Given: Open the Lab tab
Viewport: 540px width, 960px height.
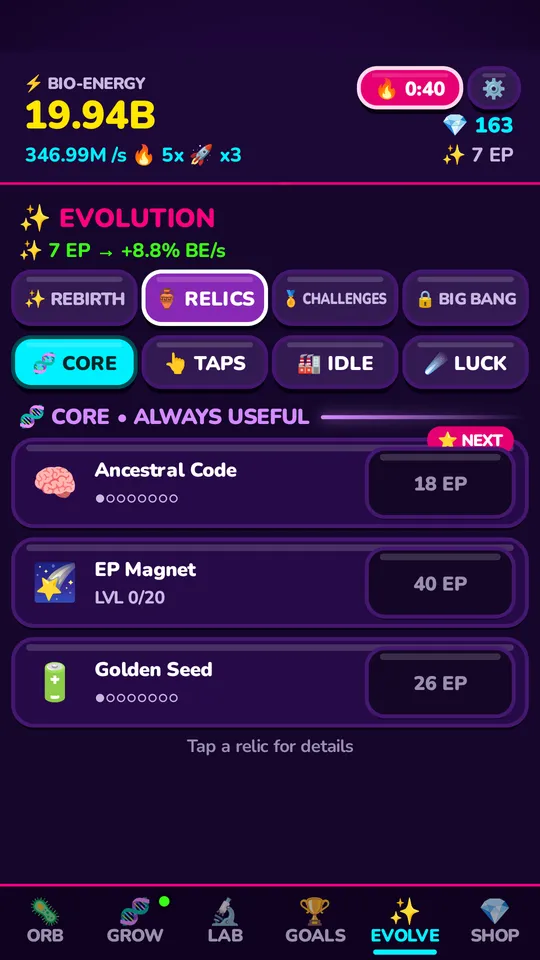Looking at the screenshot, I should pos(225,921).
